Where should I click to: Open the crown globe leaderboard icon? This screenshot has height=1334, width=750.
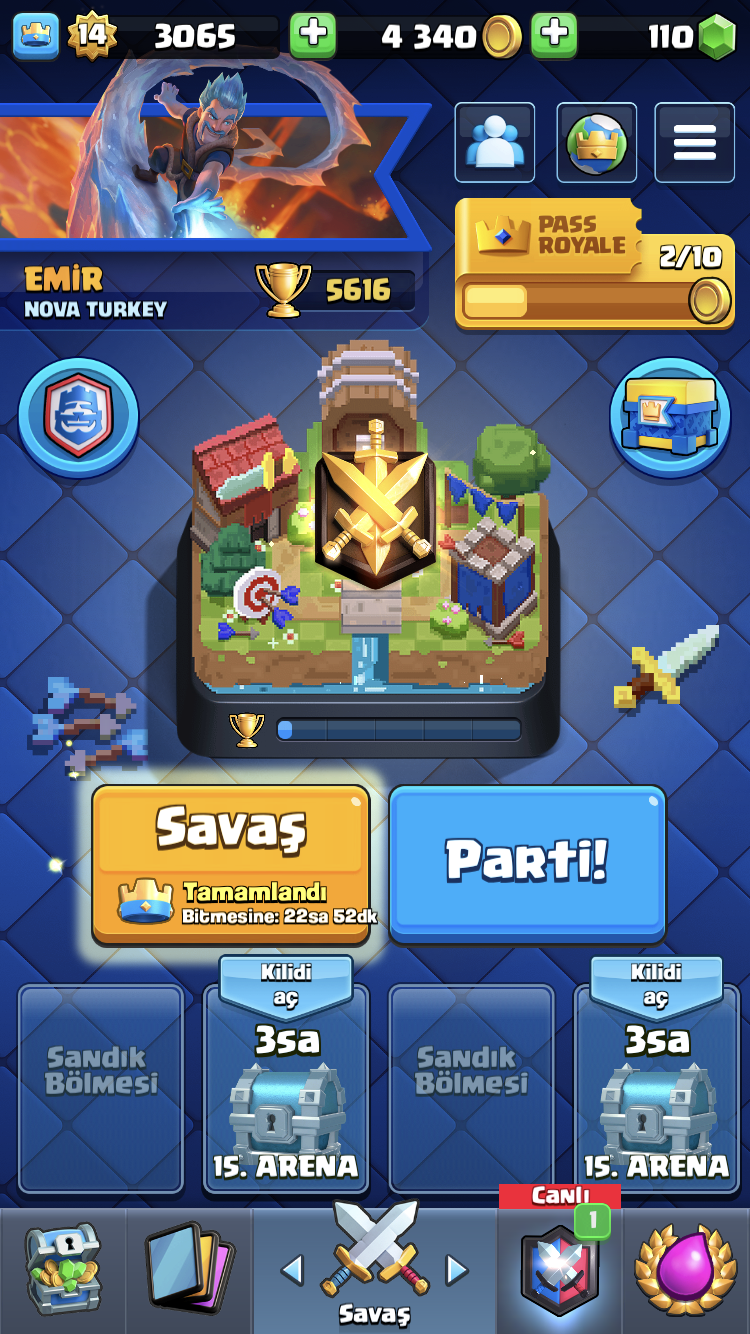(x=597, y=143)
